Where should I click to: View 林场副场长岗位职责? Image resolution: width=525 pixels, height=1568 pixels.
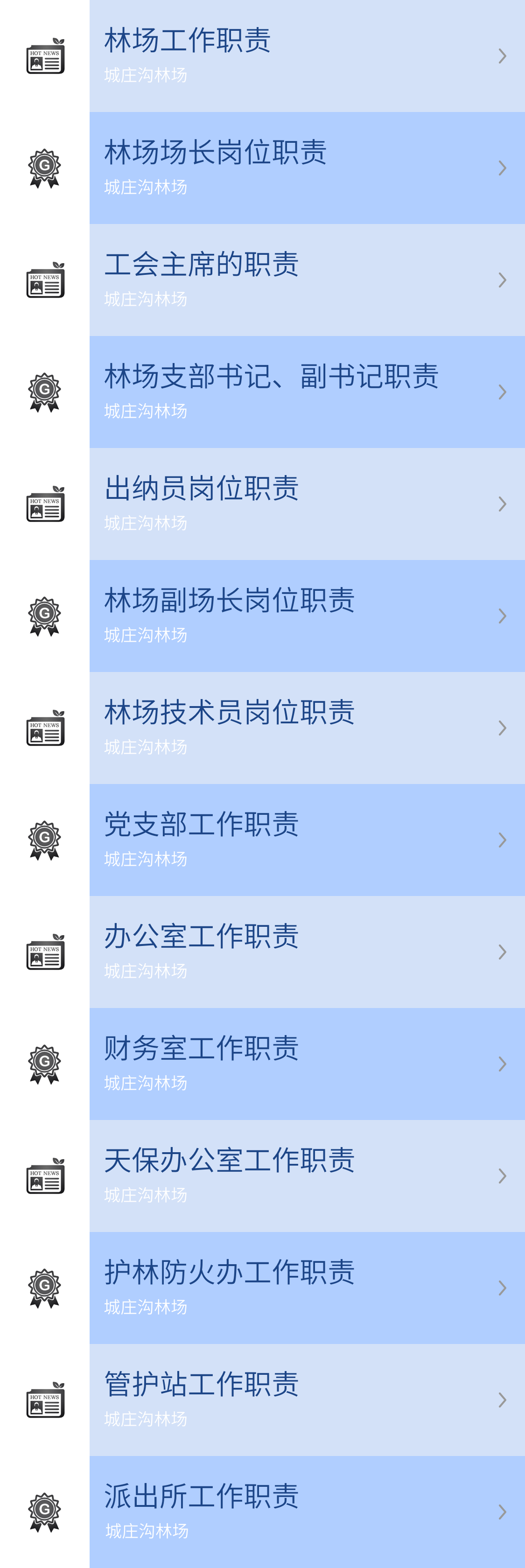pos(306,616)
